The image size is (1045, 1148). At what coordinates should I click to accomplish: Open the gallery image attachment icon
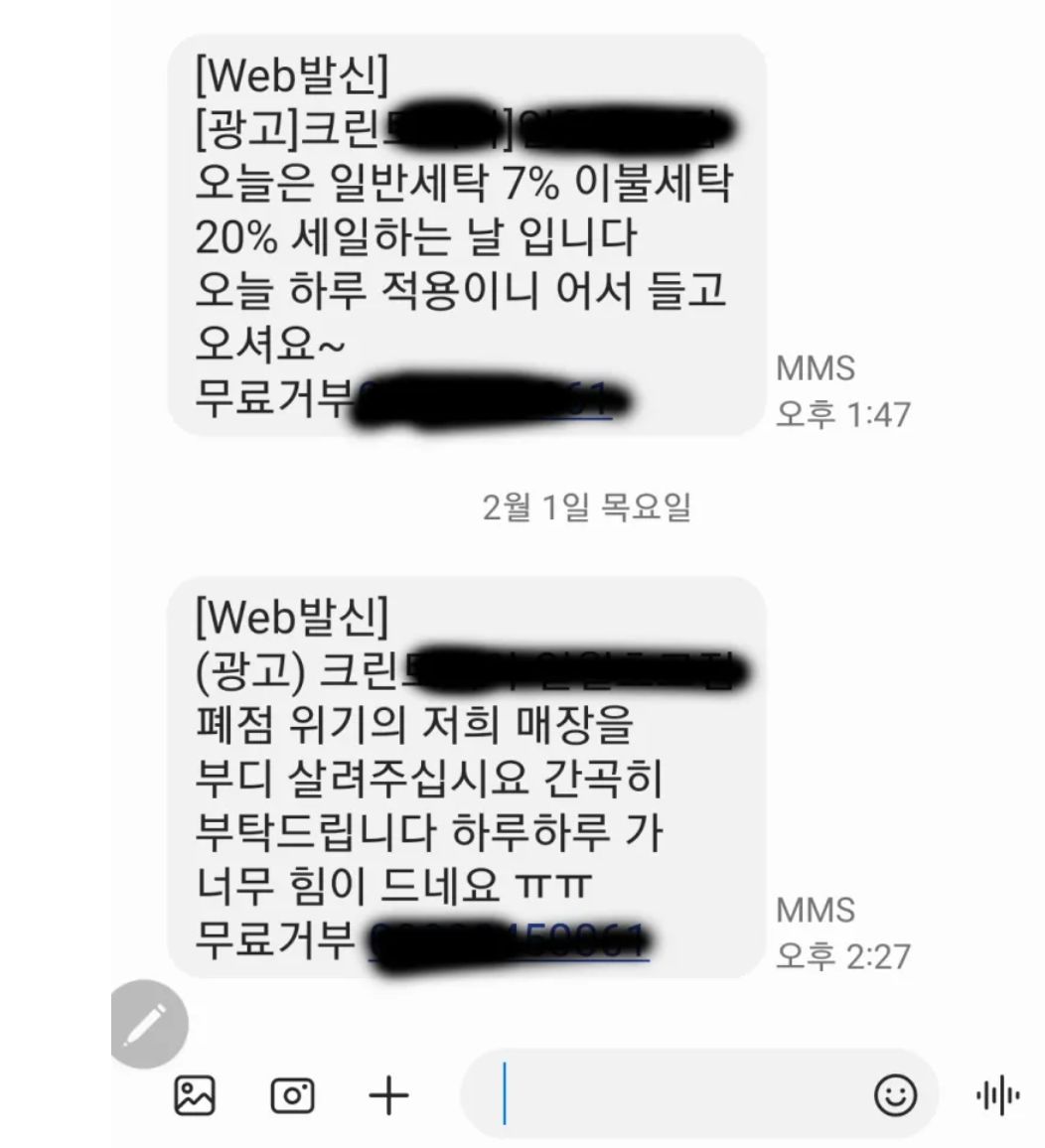(x=195, y=1095)
